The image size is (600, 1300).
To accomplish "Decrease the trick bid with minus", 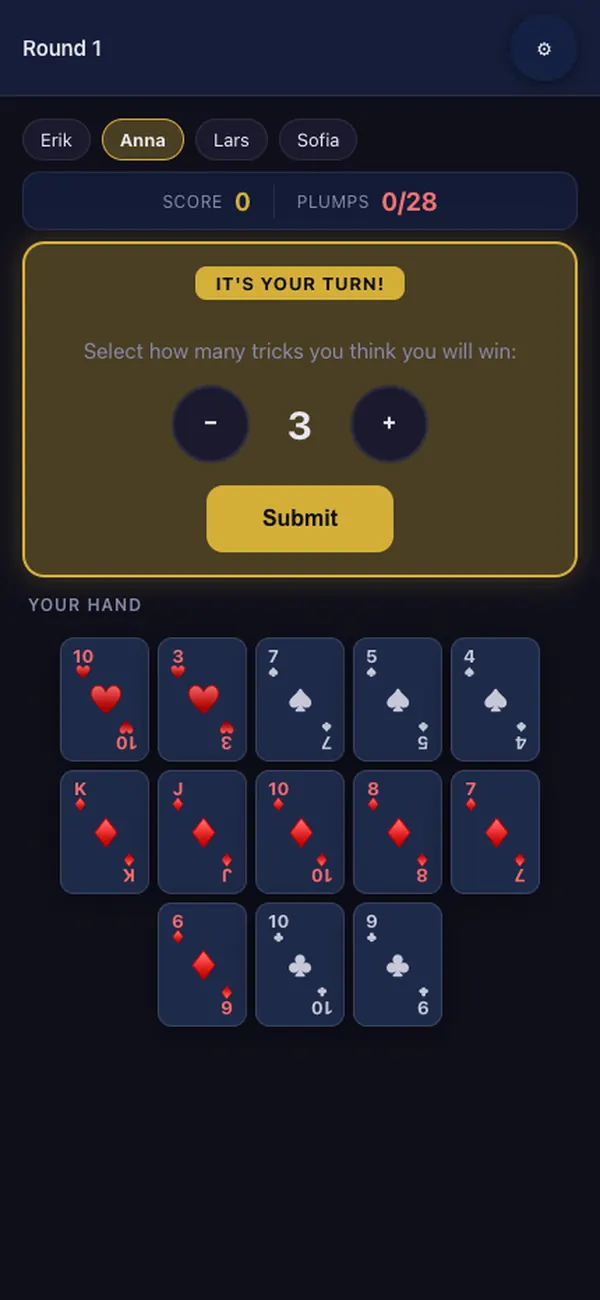I will (210, 424).
